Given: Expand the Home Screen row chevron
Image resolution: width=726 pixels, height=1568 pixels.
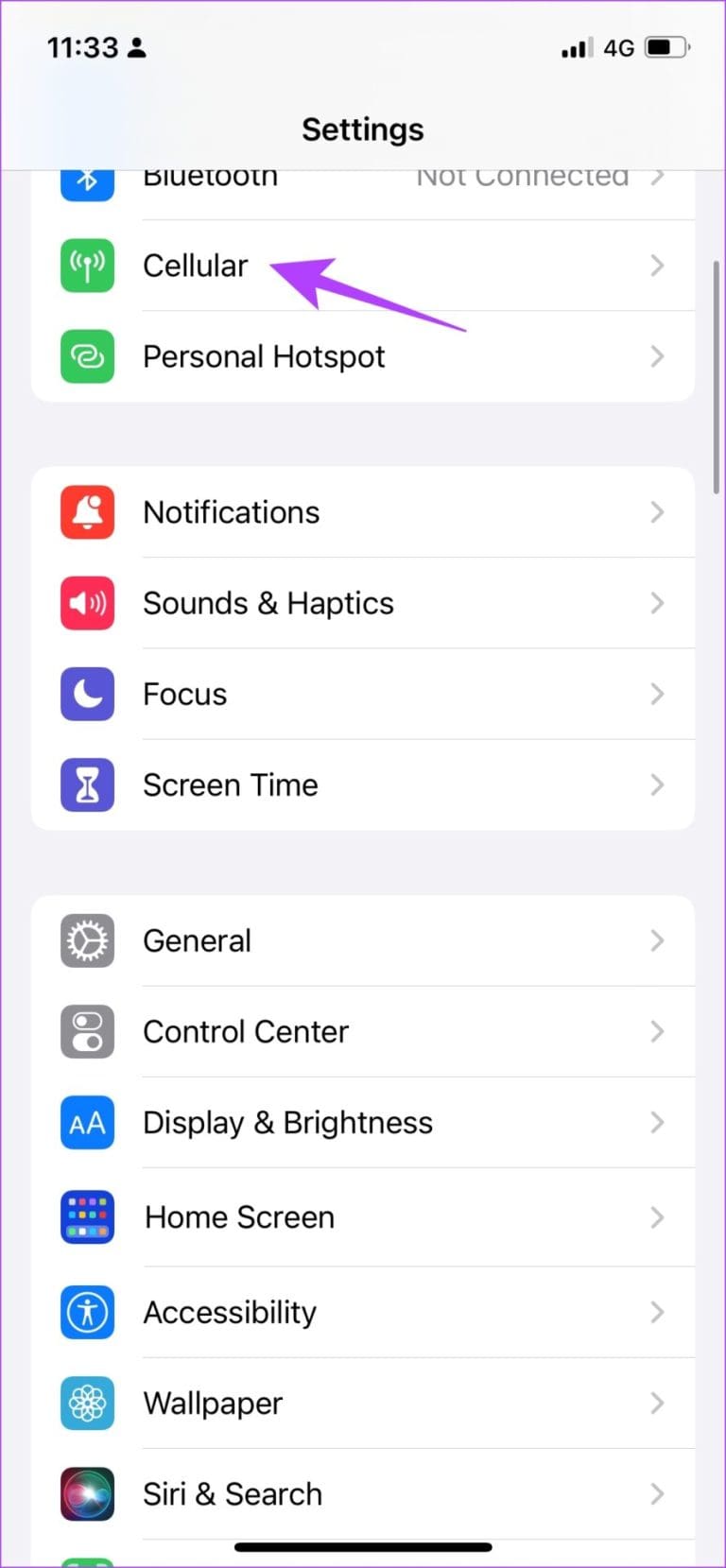Looking at the screenshot, I should tap(657, 1217).
